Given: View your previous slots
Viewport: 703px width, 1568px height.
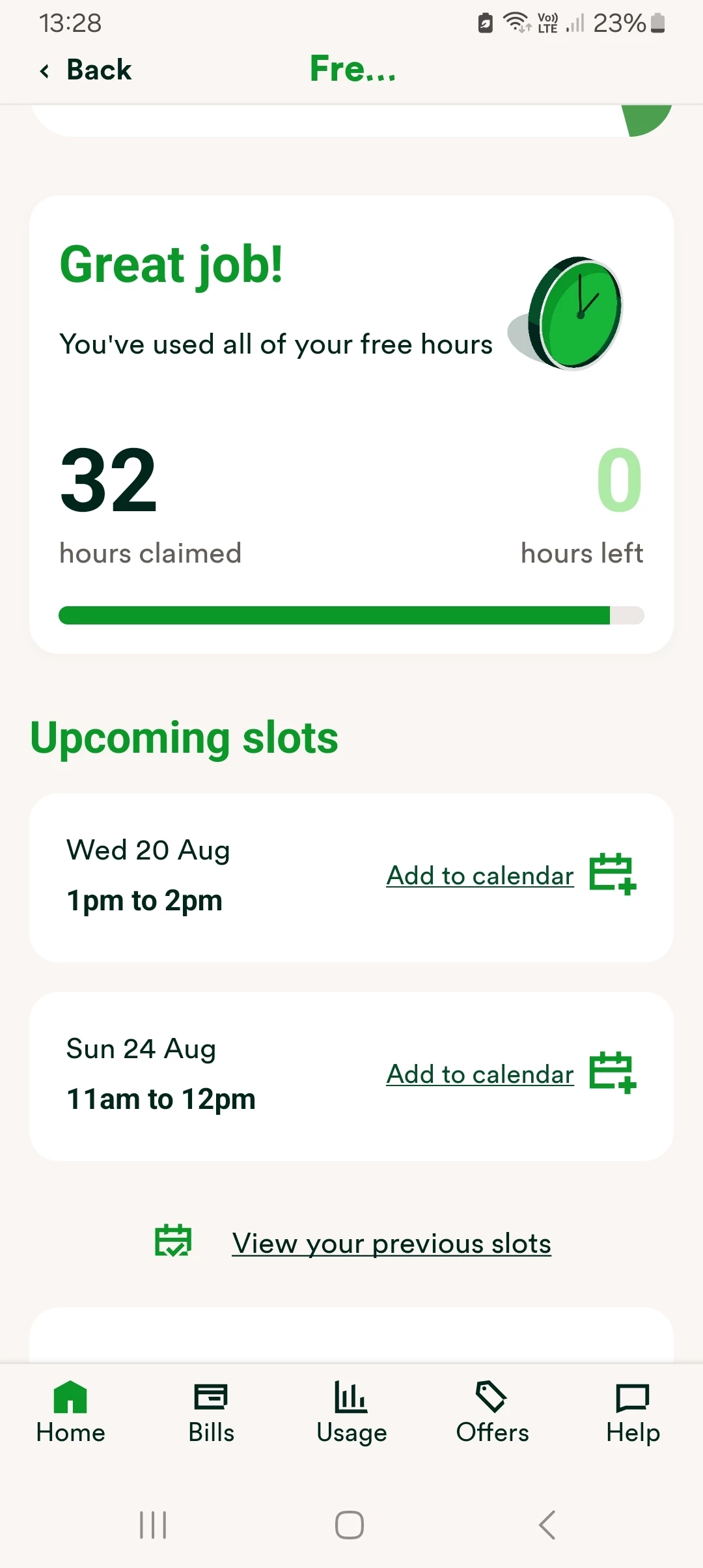Looking at the screenshot, I should (391, 1244).
